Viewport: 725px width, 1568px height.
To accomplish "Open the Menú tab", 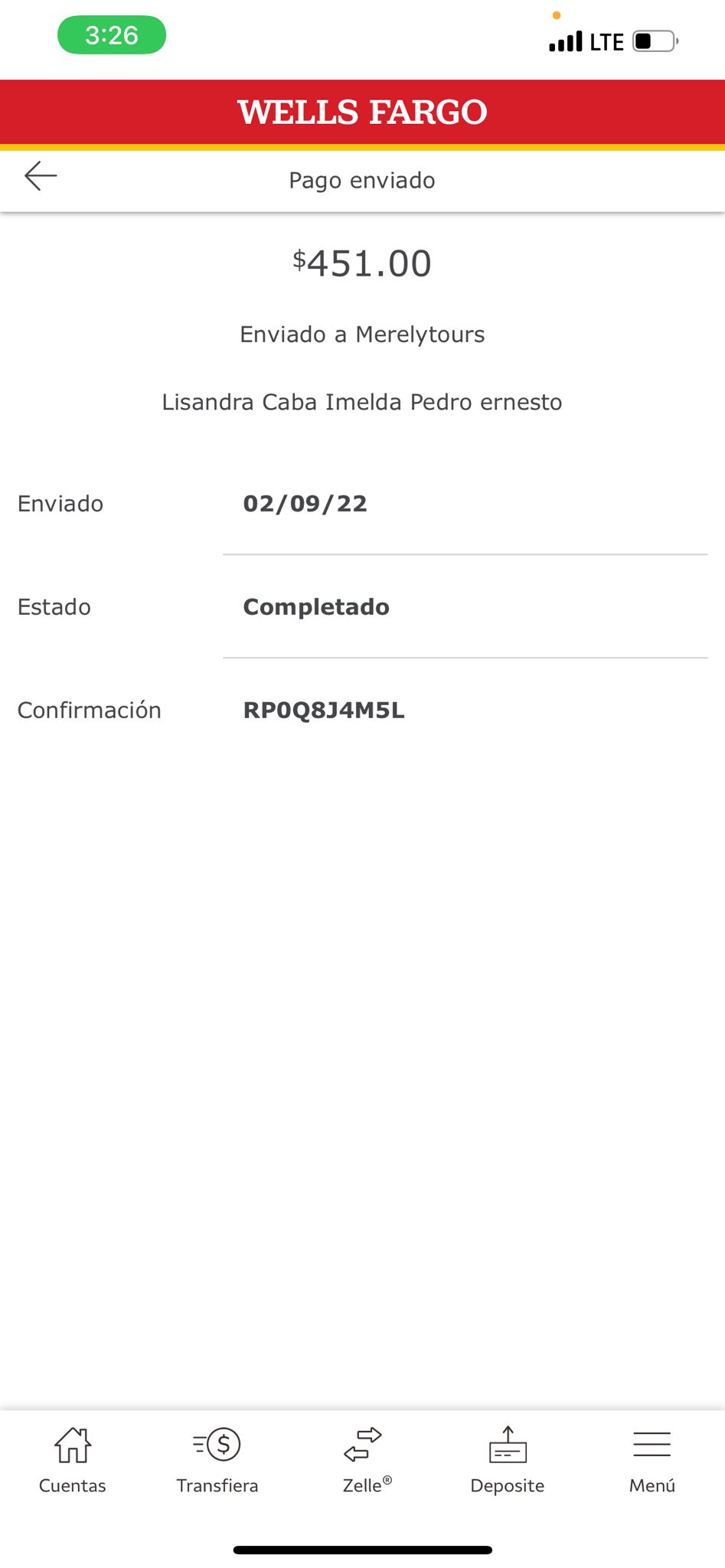I will coord(652,1461).
